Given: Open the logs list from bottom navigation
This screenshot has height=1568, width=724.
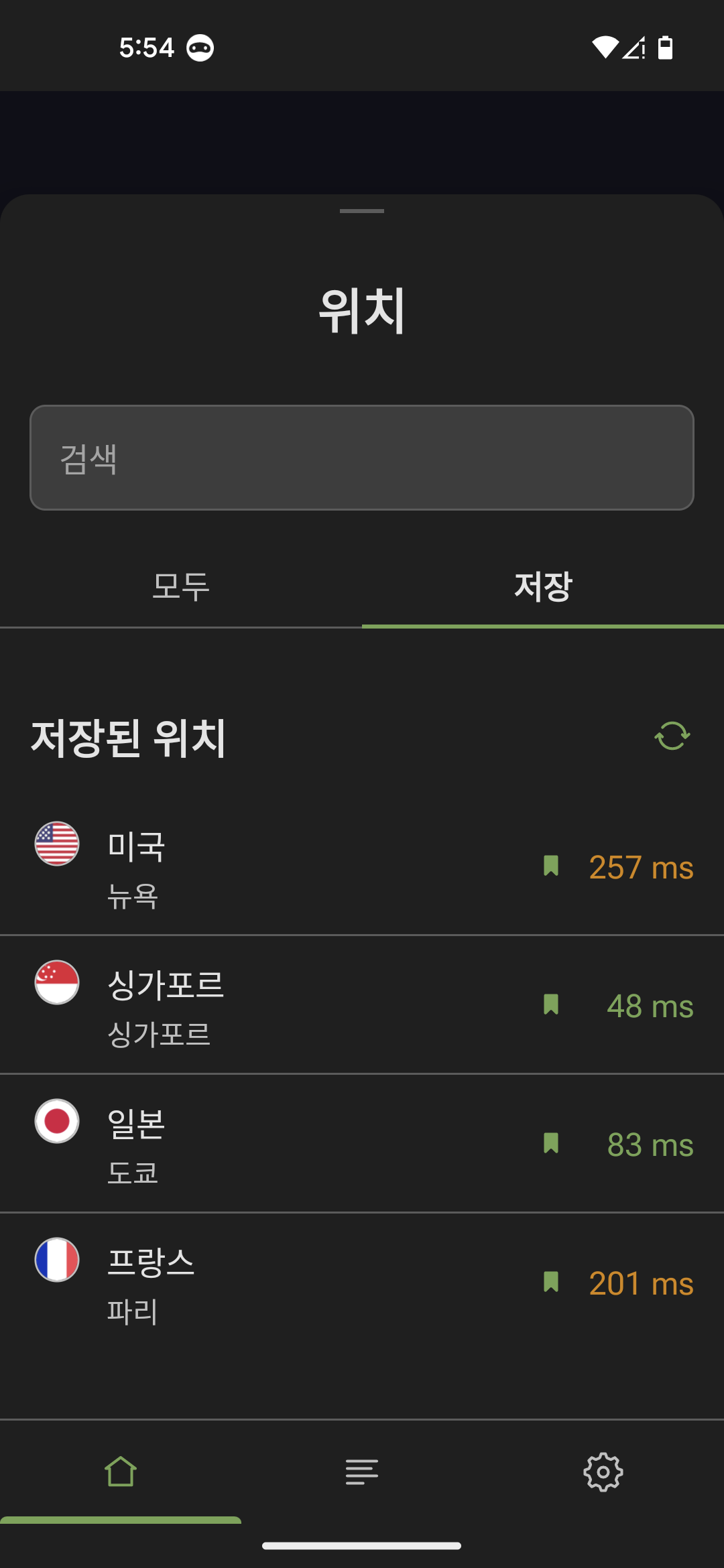Looking at the screenshot, I should click(362, 1474).
